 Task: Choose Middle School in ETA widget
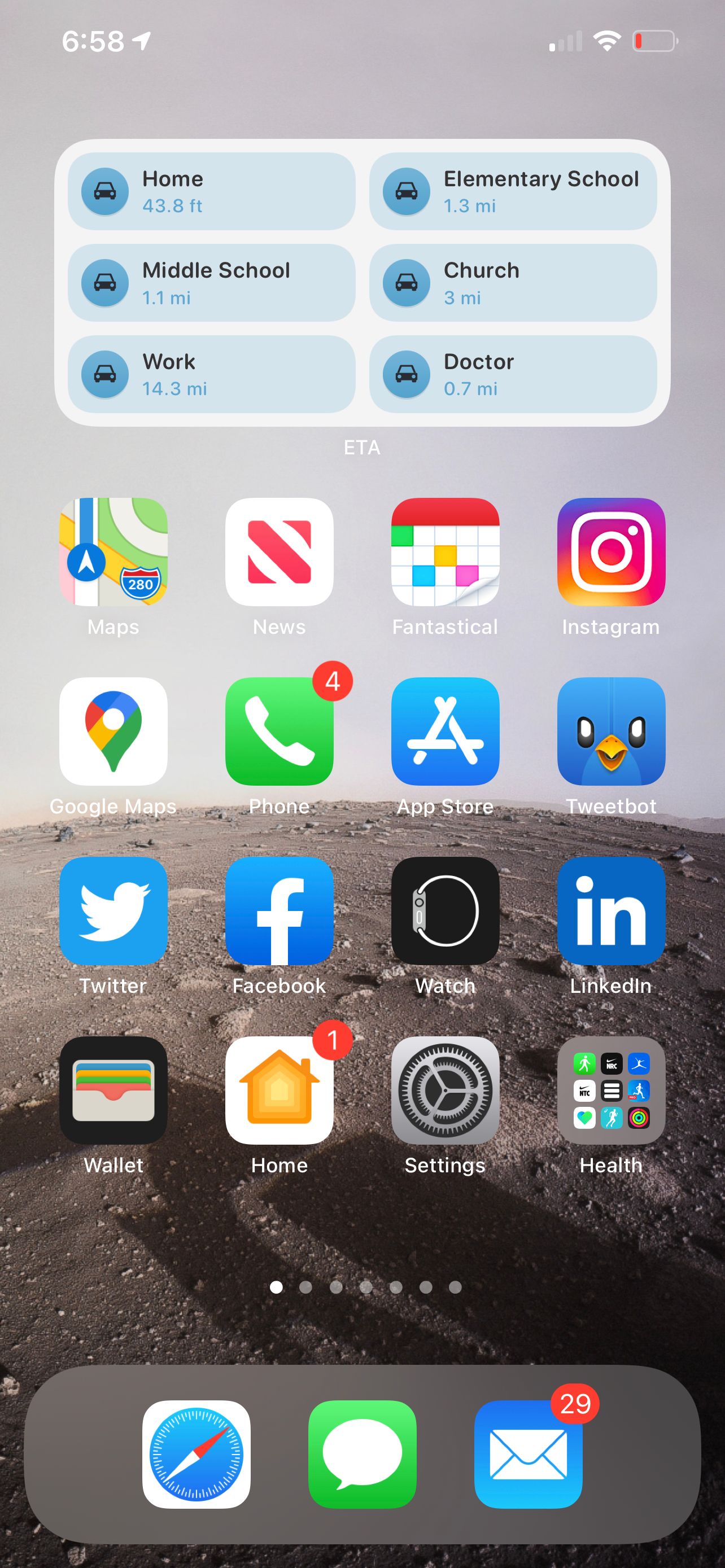(211, 283)
